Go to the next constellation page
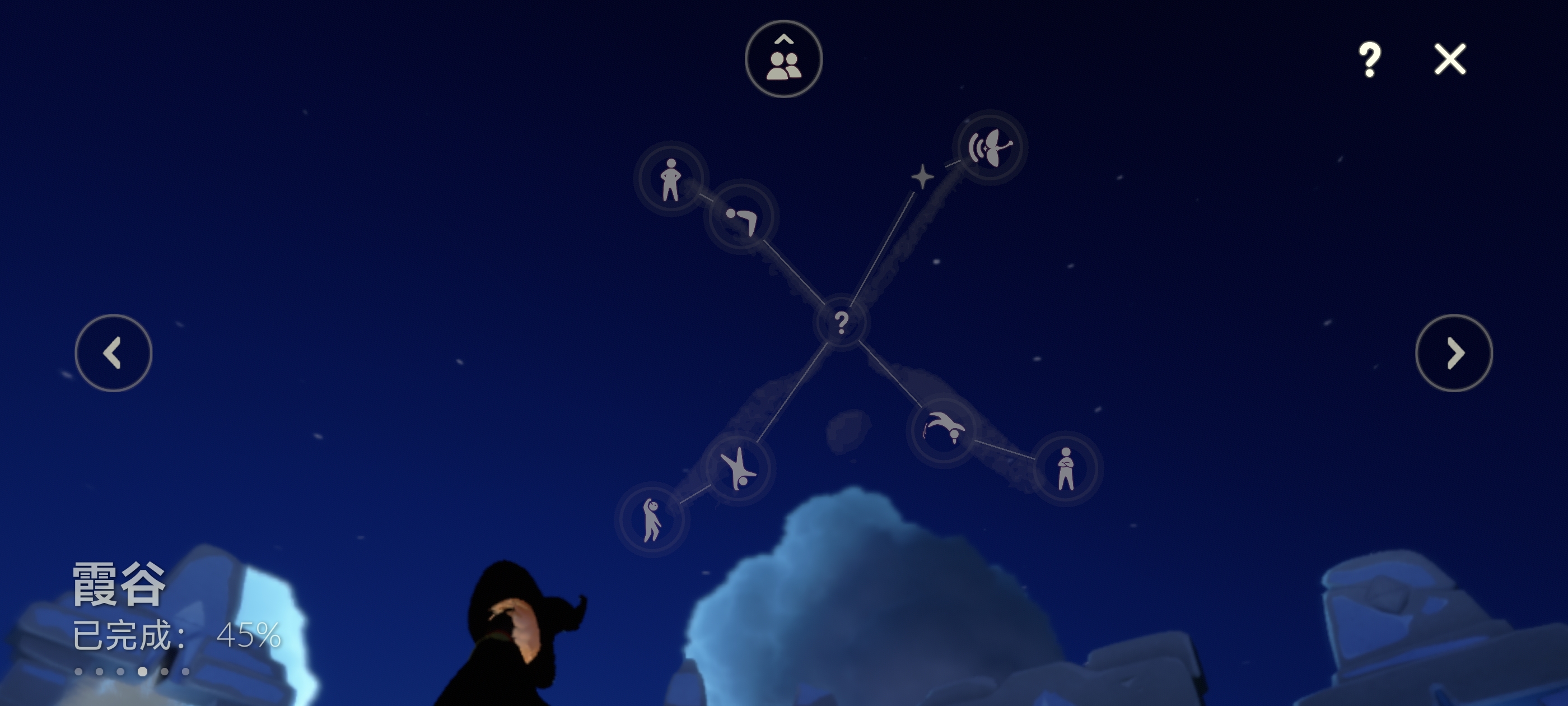 (1454, 352)
